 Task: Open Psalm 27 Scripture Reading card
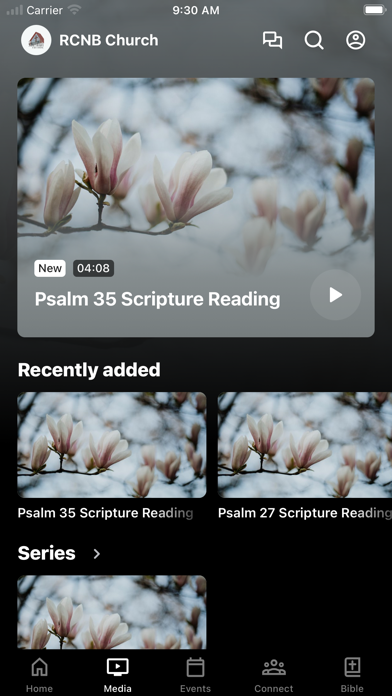click(x=305, y=456)
